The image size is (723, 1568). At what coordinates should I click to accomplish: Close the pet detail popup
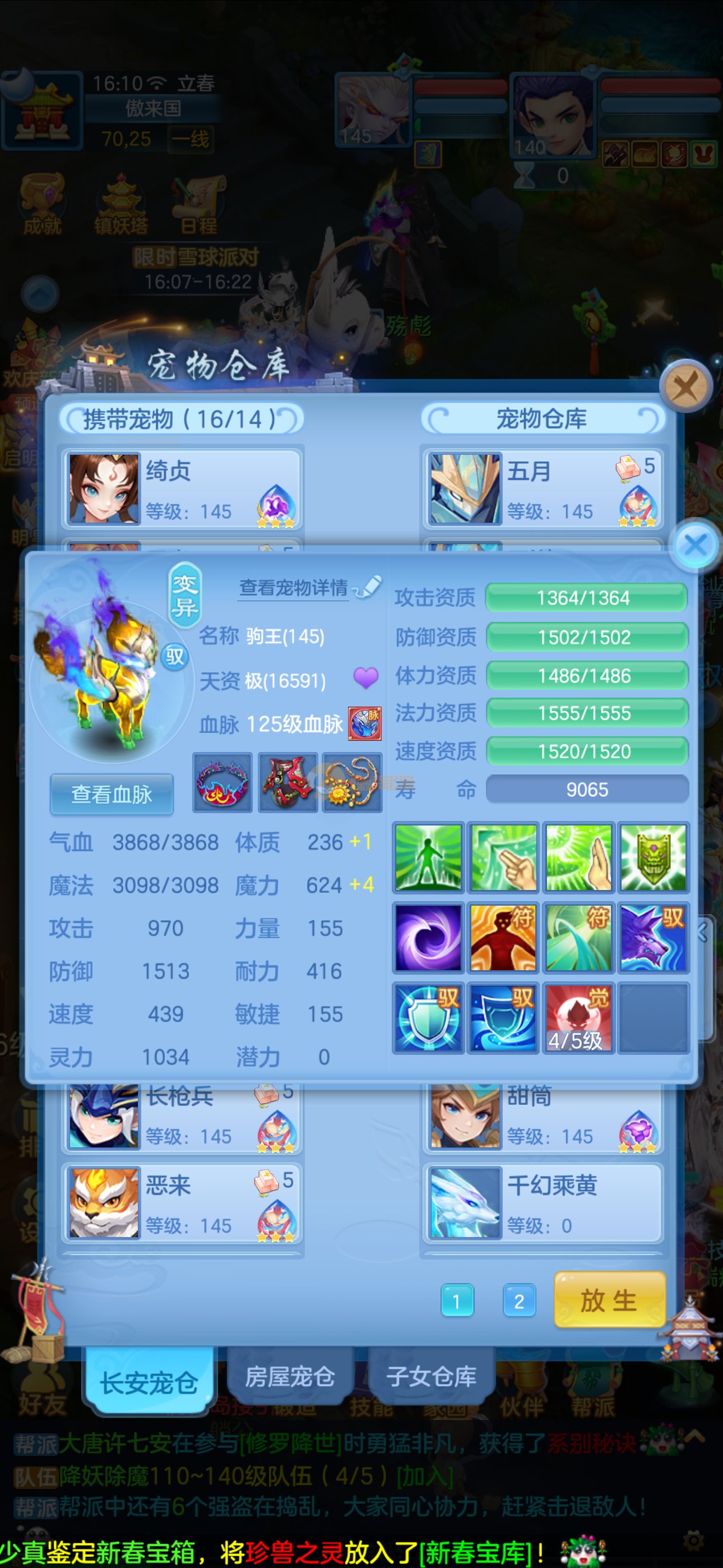point(696,545)
